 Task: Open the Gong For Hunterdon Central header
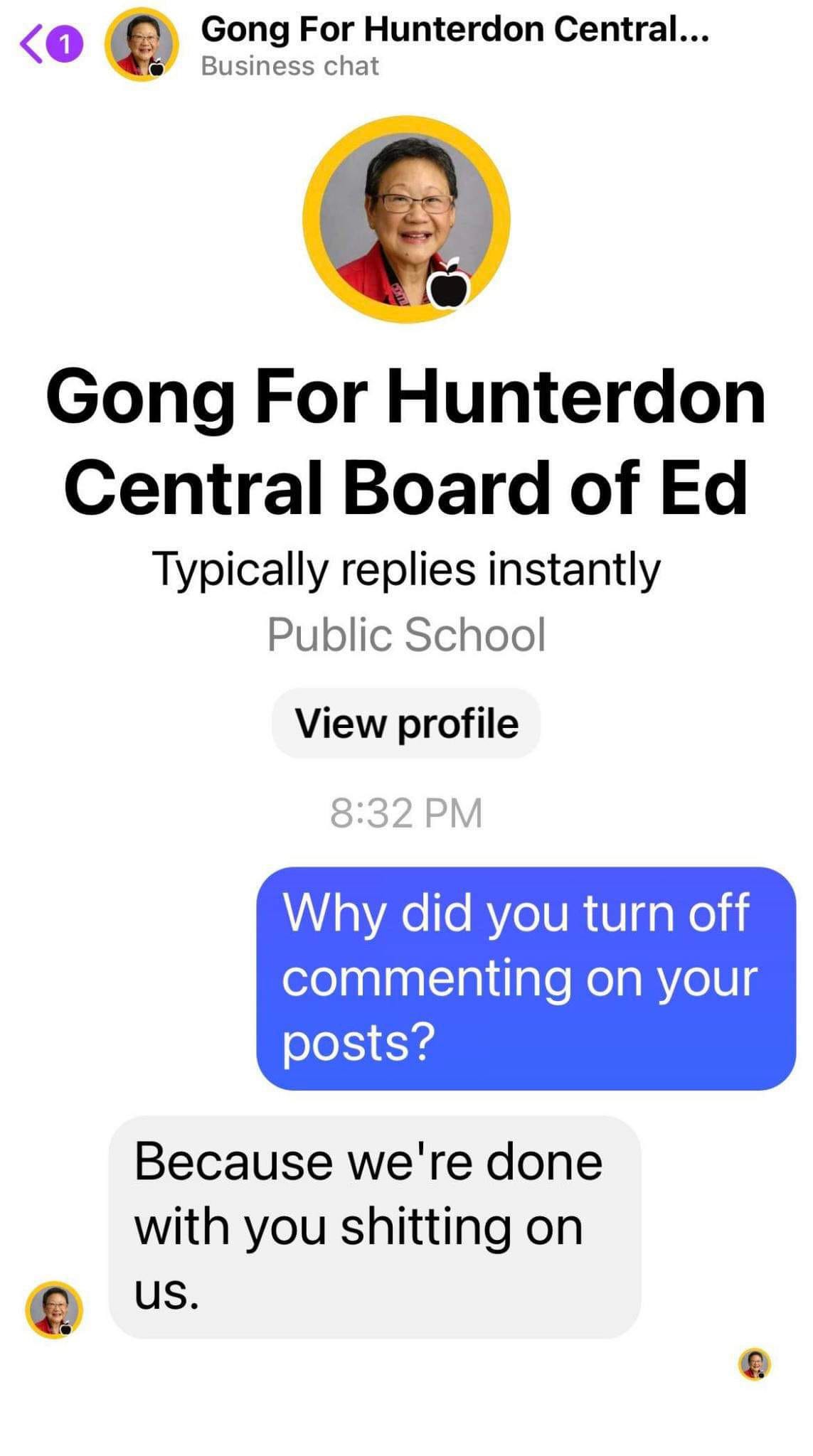pos(454,44)
